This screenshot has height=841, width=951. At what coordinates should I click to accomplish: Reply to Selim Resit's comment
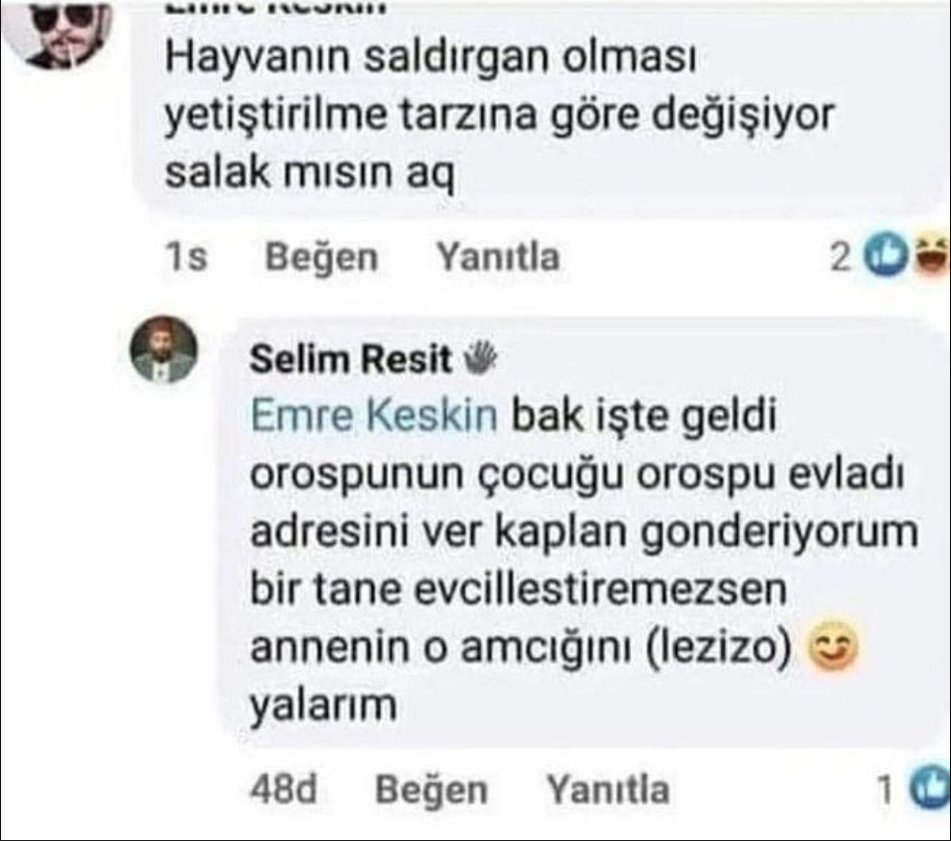point(607,790)
